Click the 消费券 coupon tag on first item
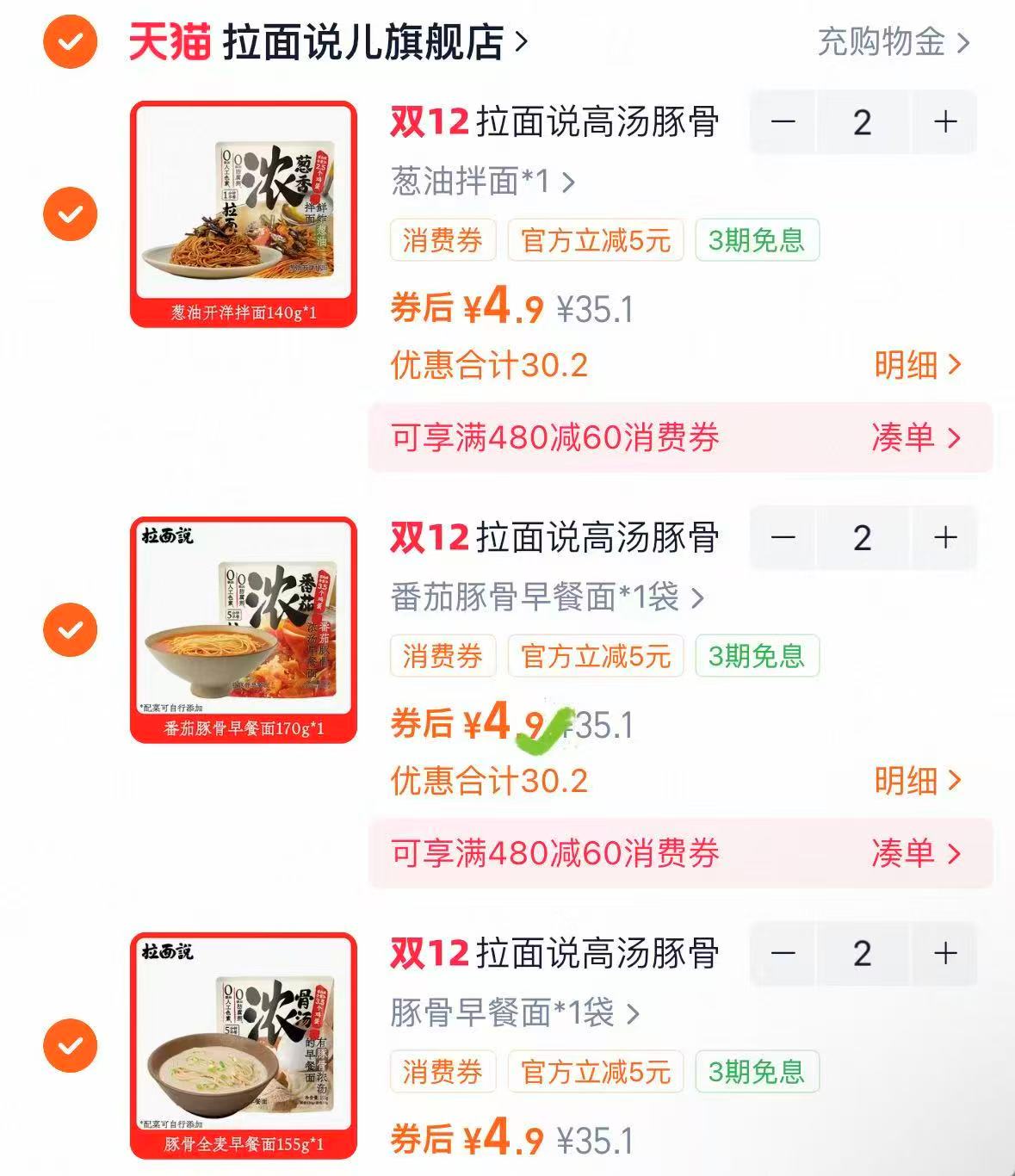Image resolution: width=1015 pixels, height=1176 pixels. [x=442, y=241]
